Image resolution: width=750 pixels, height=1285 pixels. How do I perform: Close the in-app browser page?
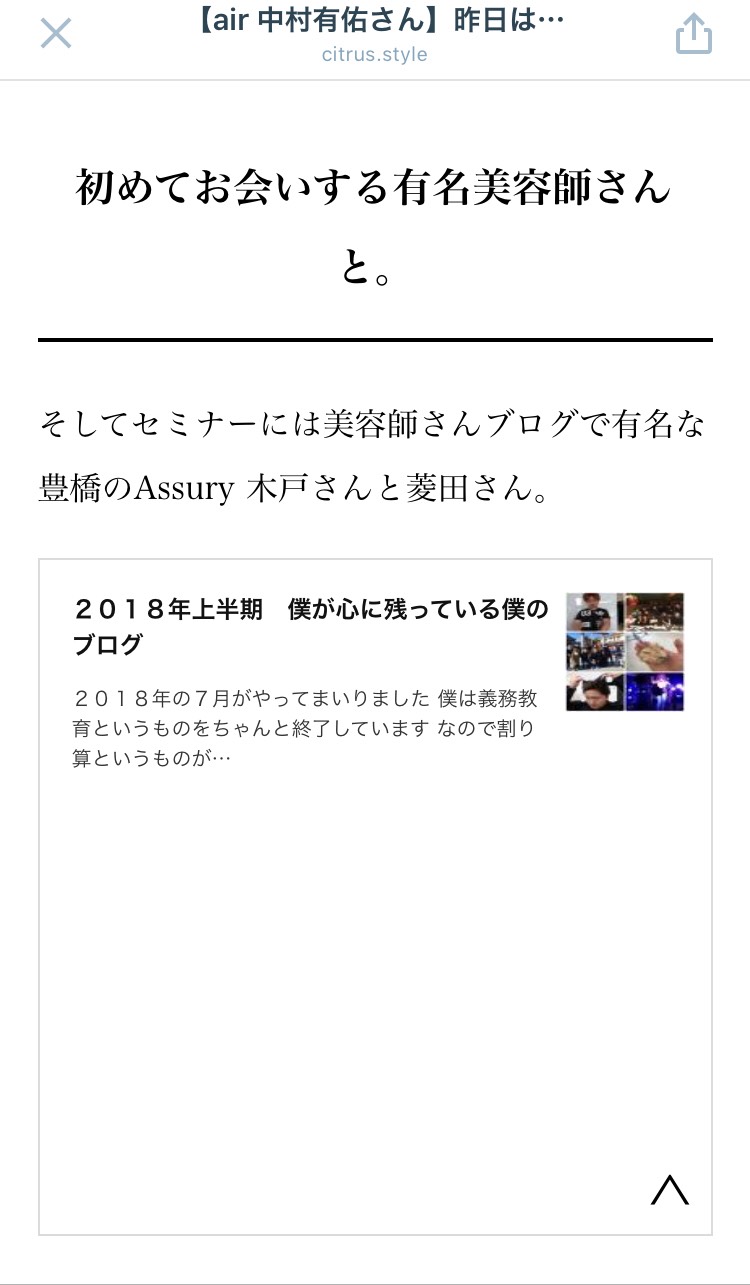(55, 34)
